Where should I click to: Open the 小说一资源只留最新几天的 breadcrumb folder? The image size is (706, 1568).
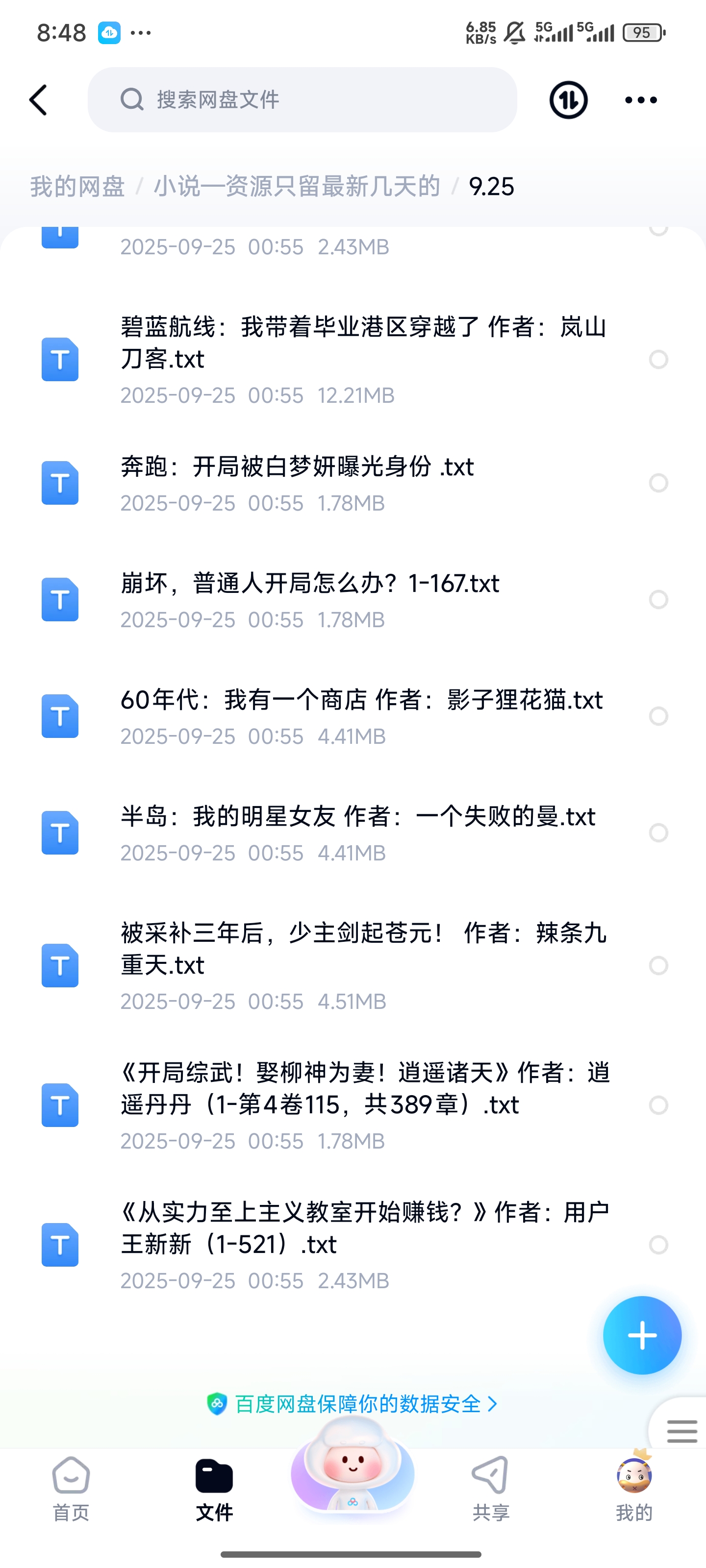(x=297, y=186)
